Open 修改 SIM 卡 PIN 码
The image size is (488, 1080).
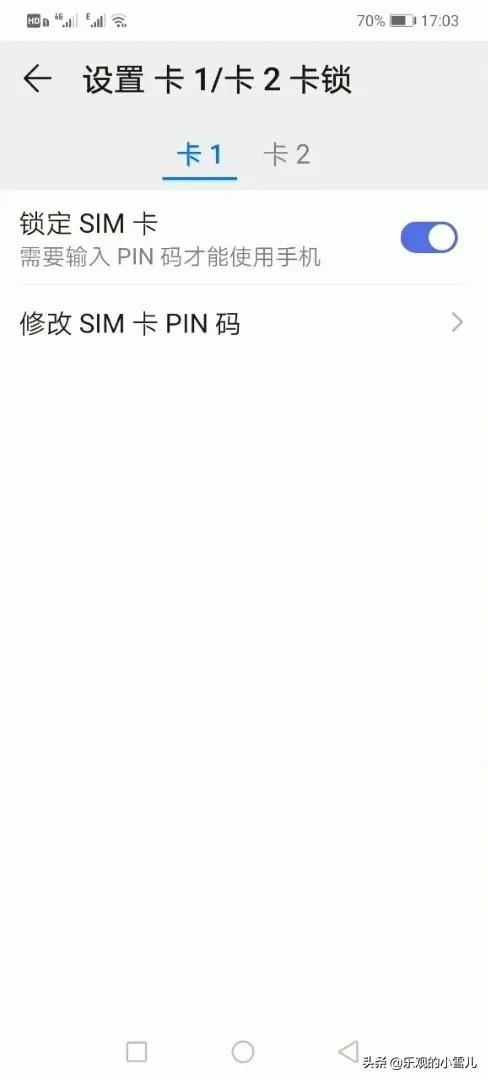point(244,323)
